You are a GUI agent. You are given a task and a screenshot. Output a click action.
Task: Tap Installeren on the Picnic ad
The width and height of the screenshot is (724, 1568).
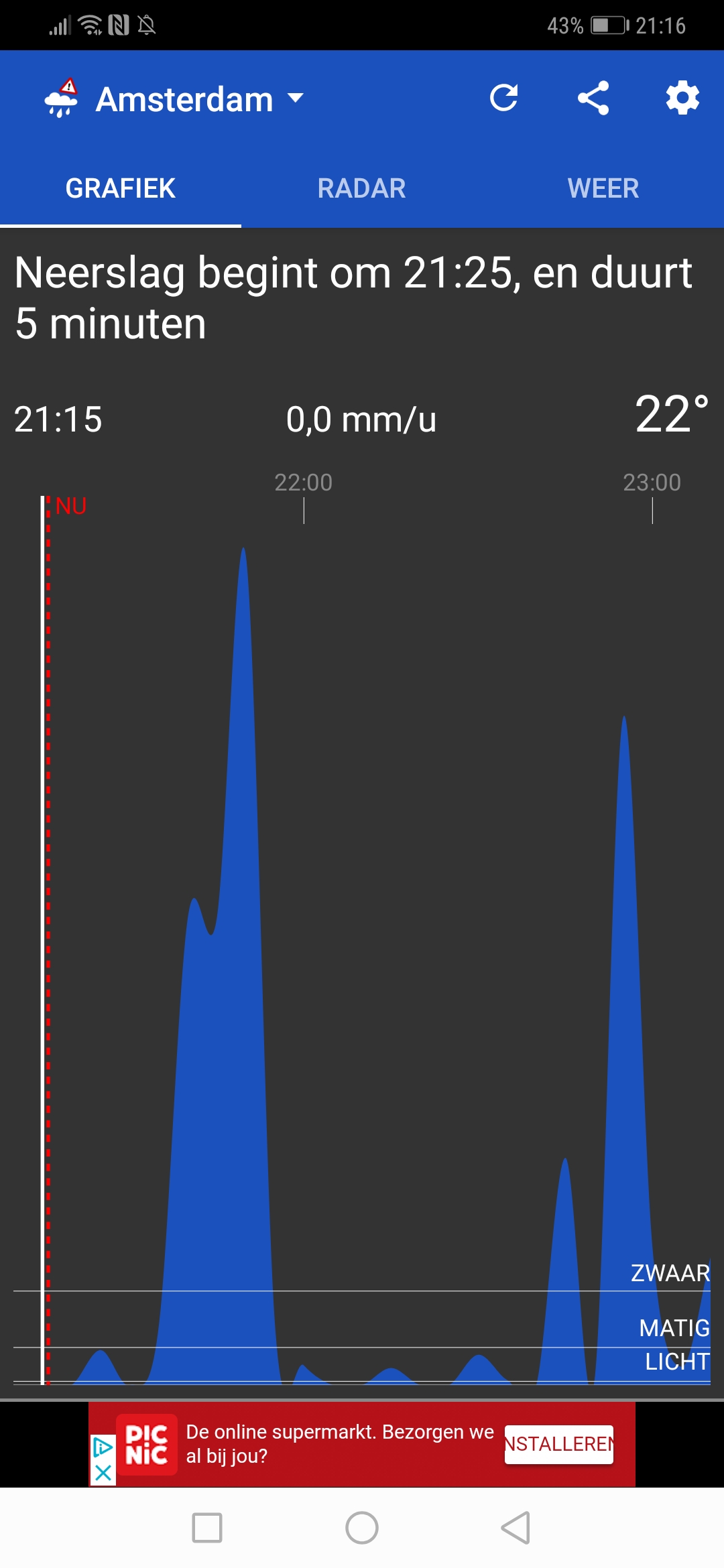[x=559, y=1444]
